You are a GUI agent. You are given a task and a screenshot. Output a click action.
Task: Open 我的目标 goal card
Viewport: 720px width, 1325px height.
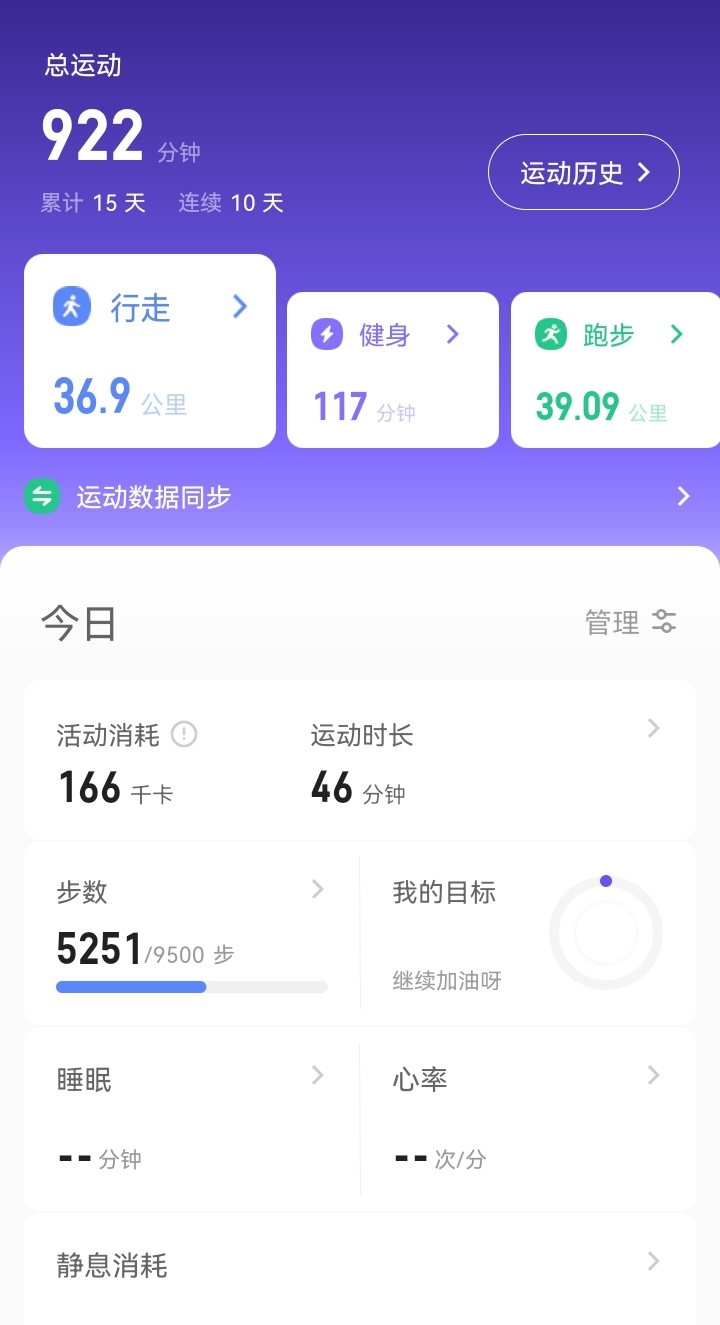[528, 933]
